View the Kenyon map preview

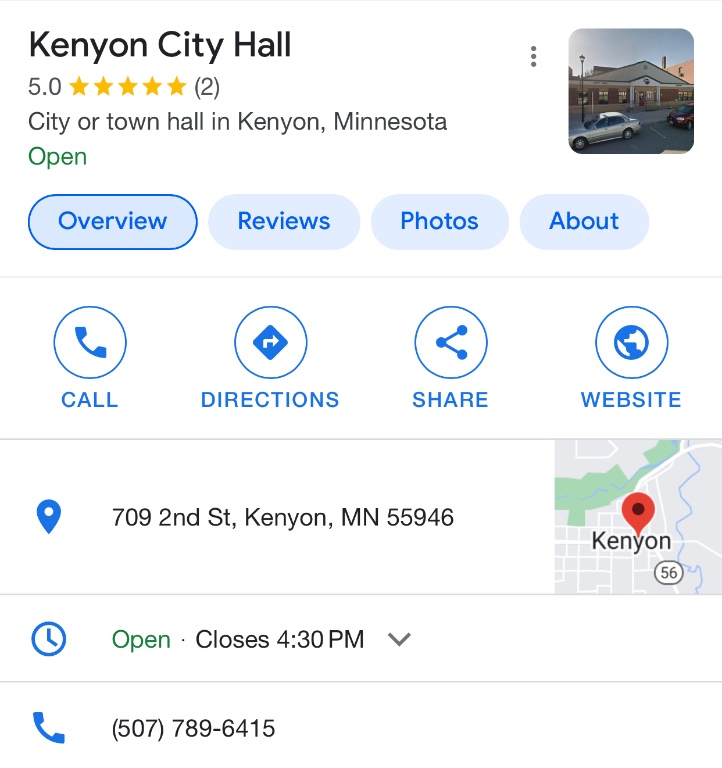pos(638,517)
